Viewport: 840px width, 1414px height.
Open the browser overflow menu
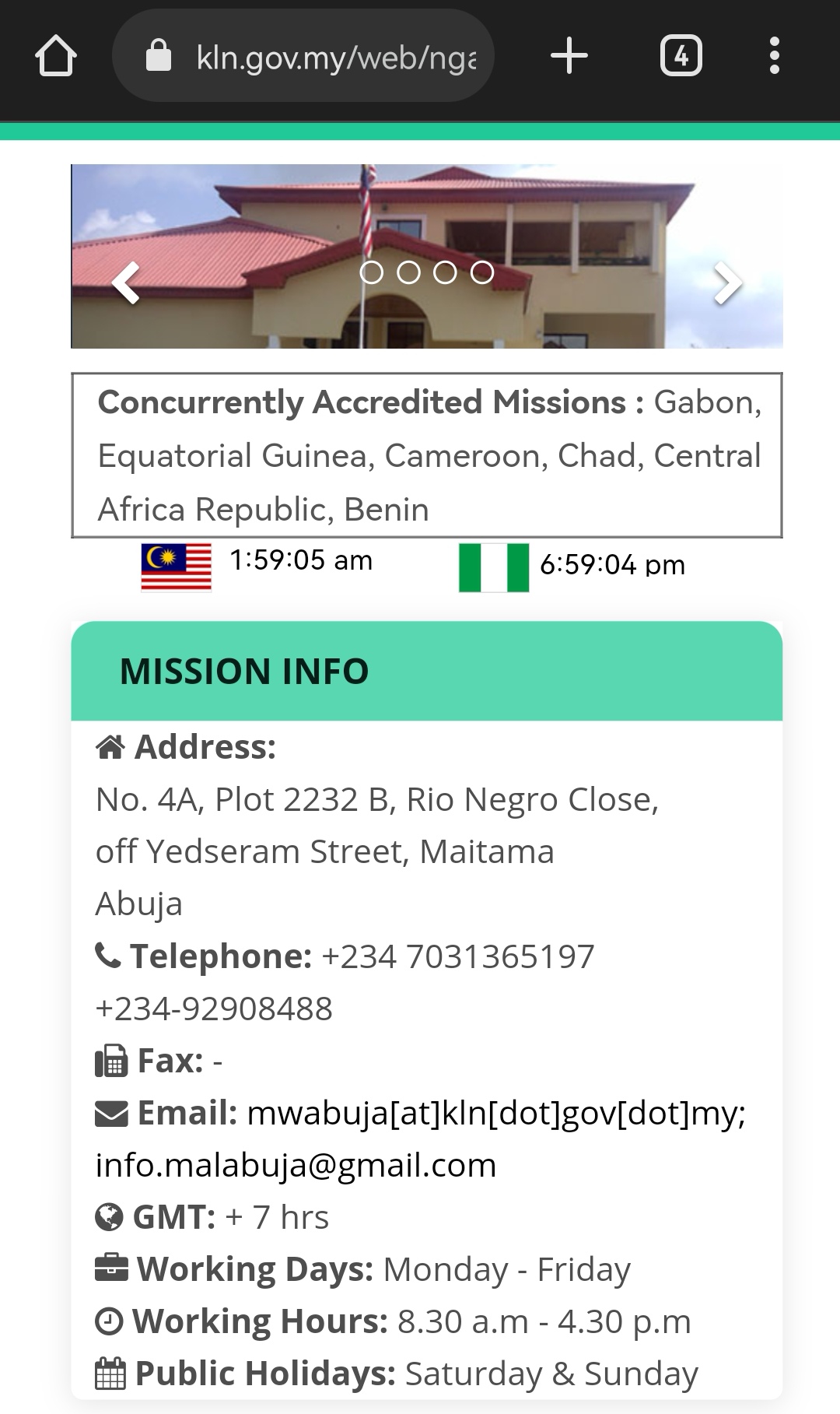tap(774, 56)
